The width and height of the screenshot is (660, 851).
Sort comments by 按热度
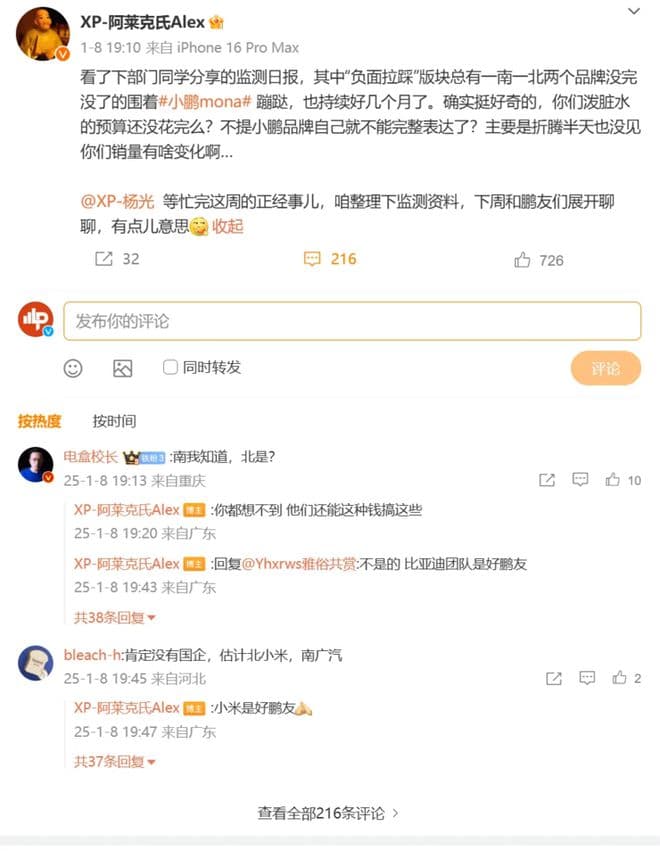point(39,421)
